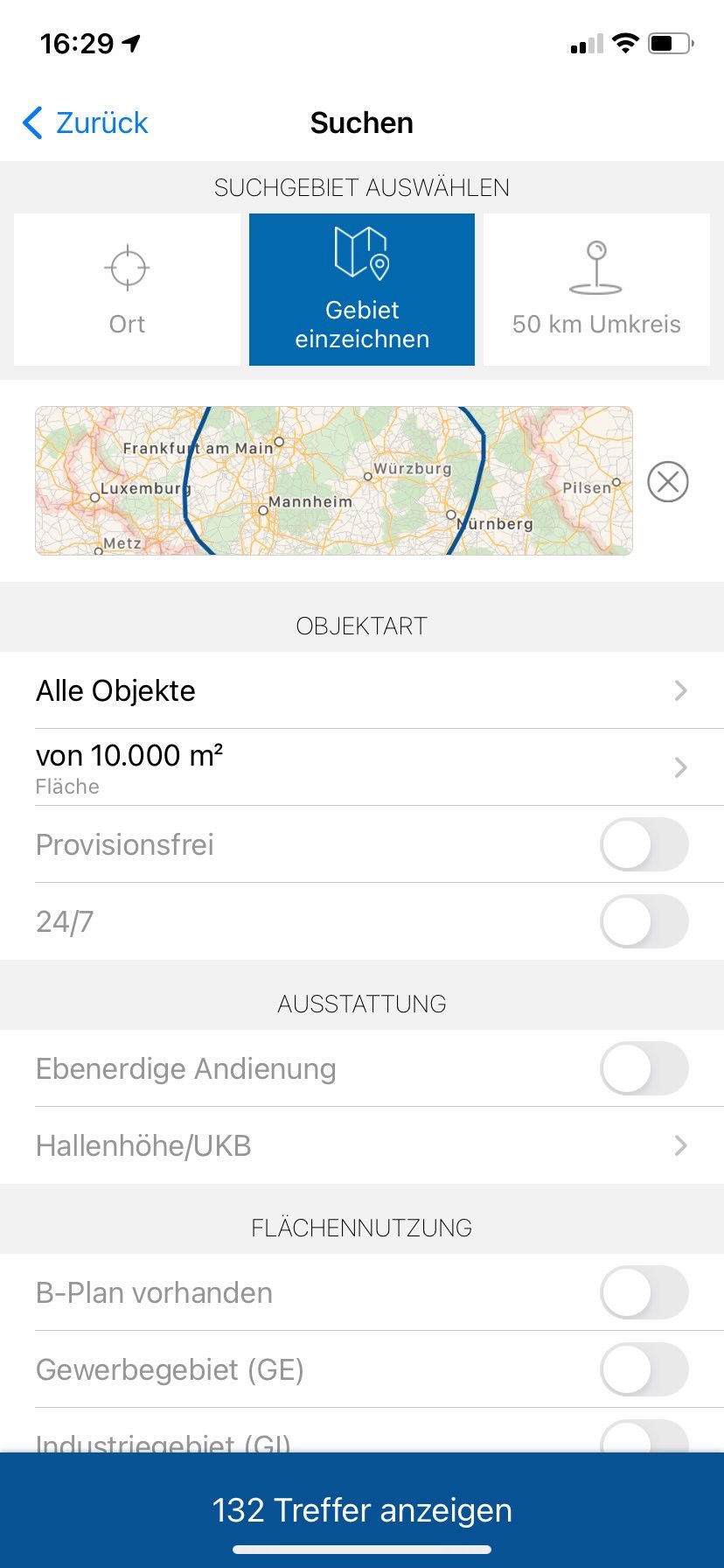Viewport: 724px width, 1568px height.
Task: Select the Ort search area option
Action: 127,290
